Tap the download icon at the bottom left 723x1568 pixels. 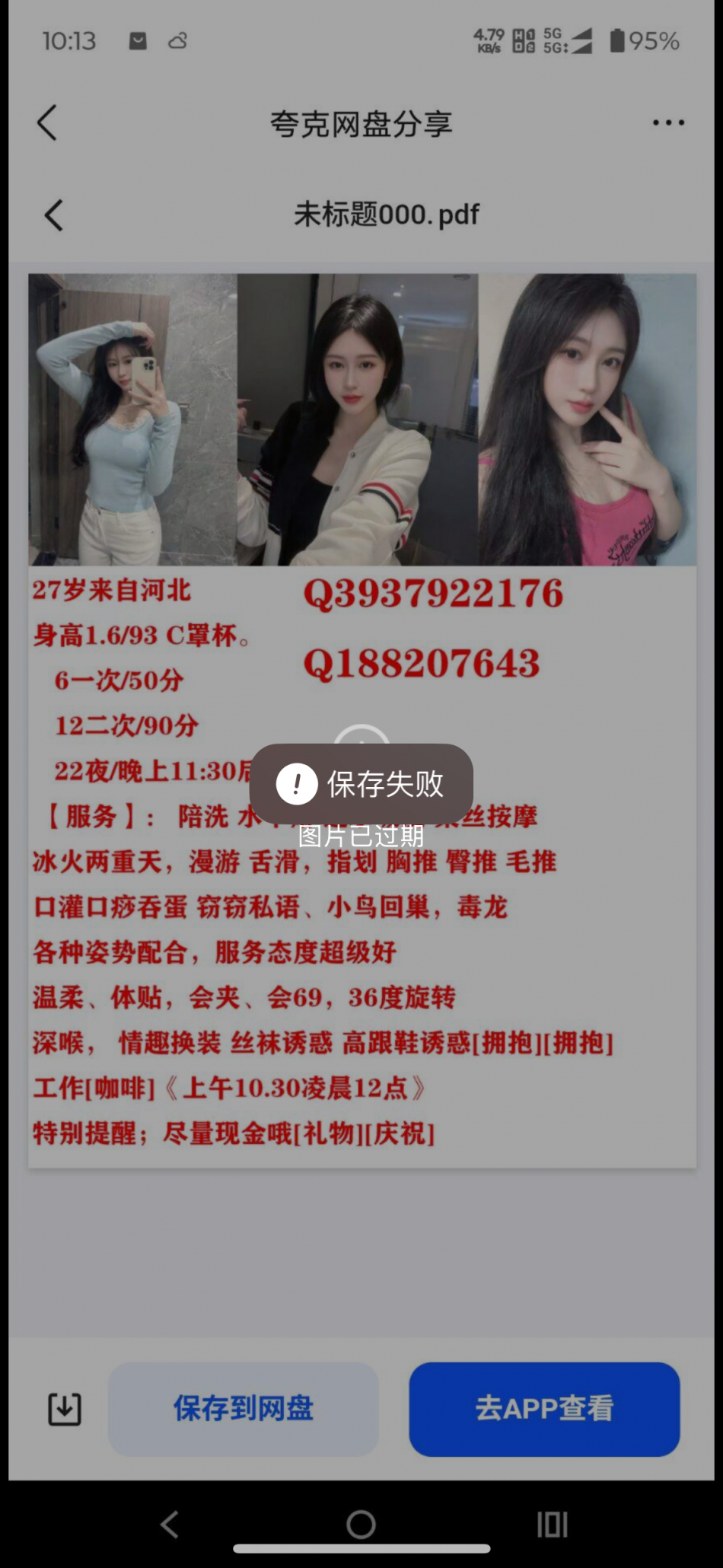tap(65, 1409)
